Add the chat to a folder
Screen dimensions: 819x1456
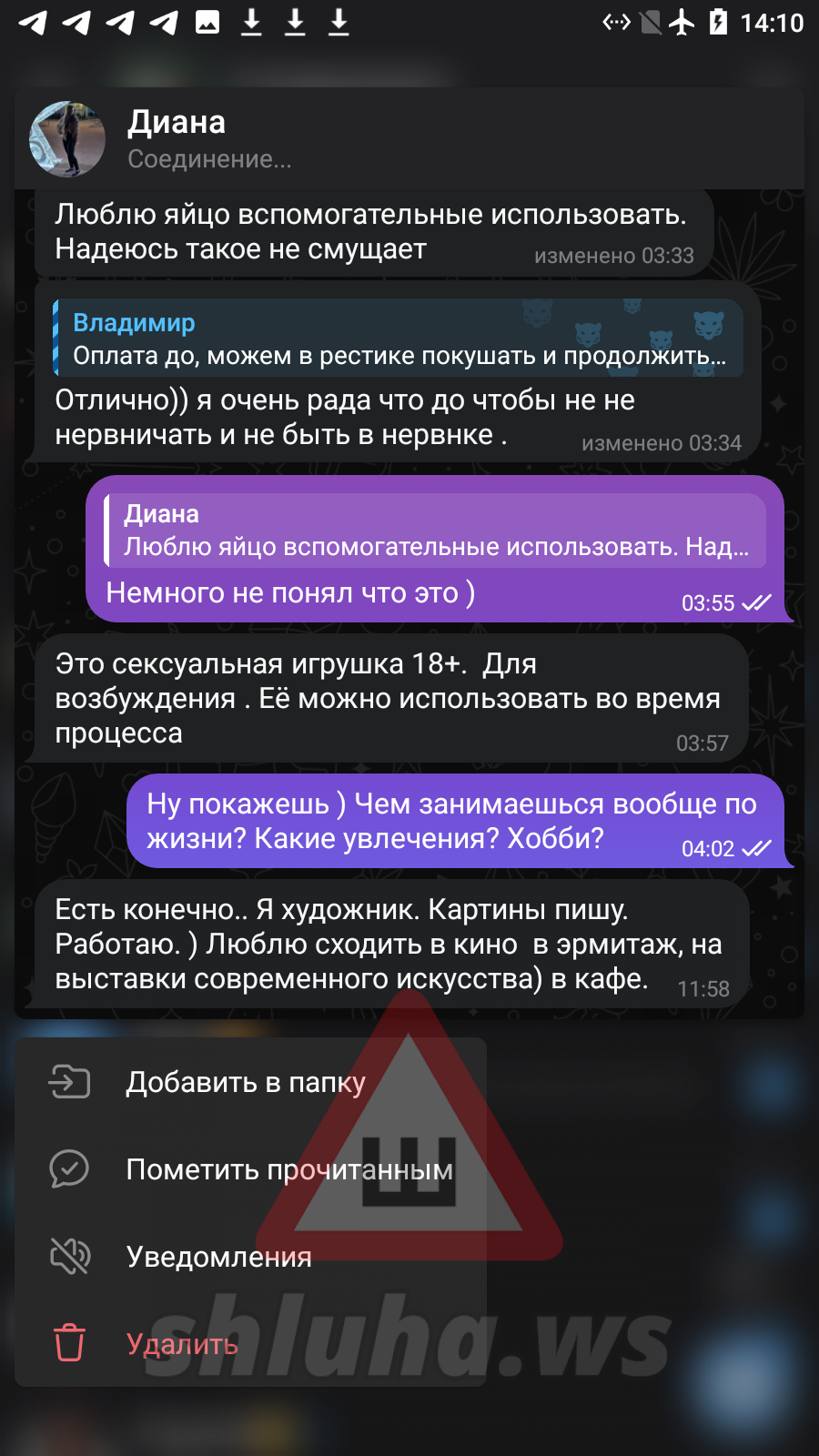246,1082
